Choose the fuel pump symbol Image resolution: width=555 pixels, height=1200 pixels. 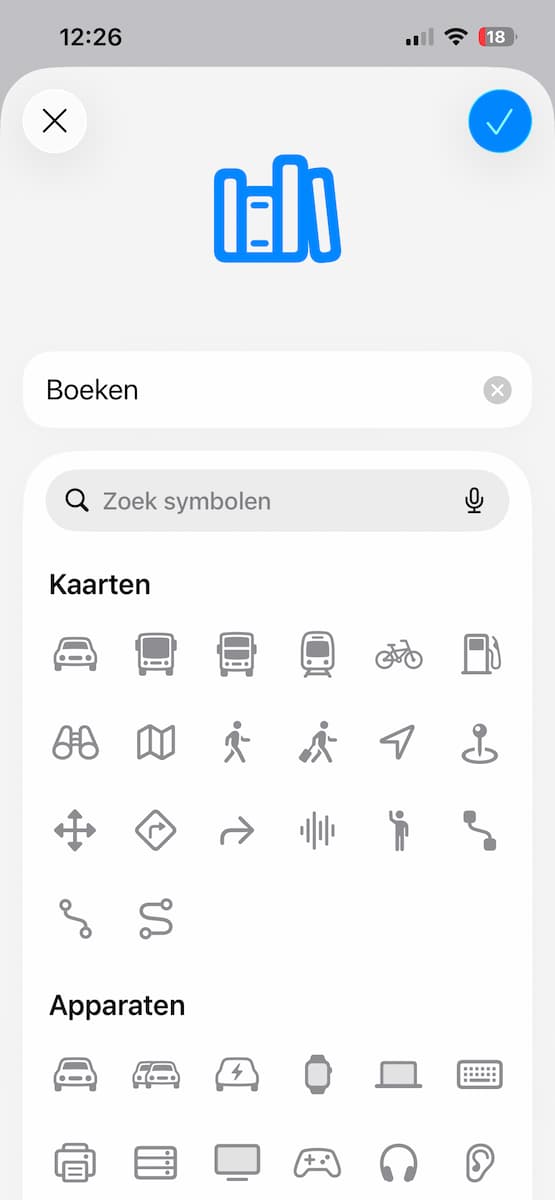pyautogui.click(x=480, y=654)
